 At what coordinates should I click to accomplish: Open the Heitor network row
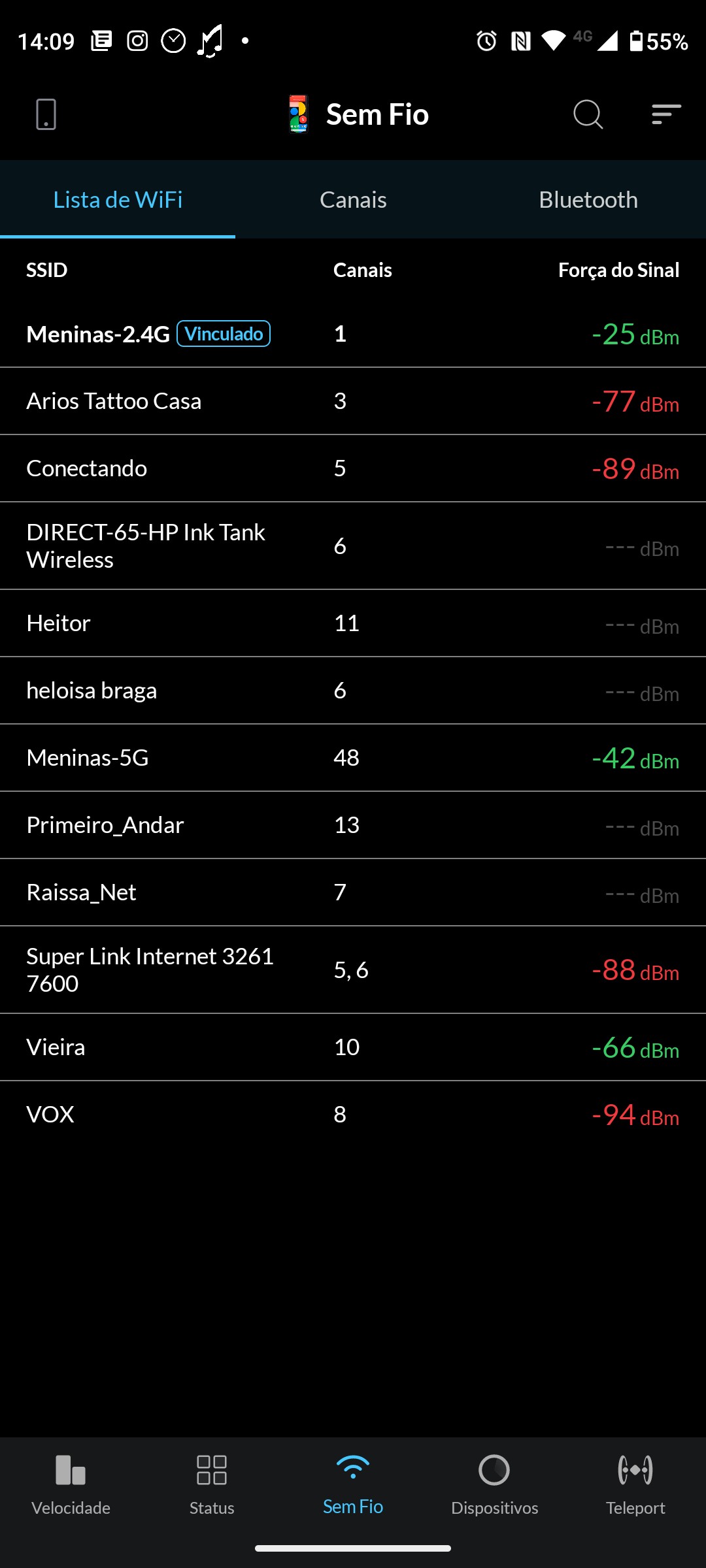[x=59, y=623]
